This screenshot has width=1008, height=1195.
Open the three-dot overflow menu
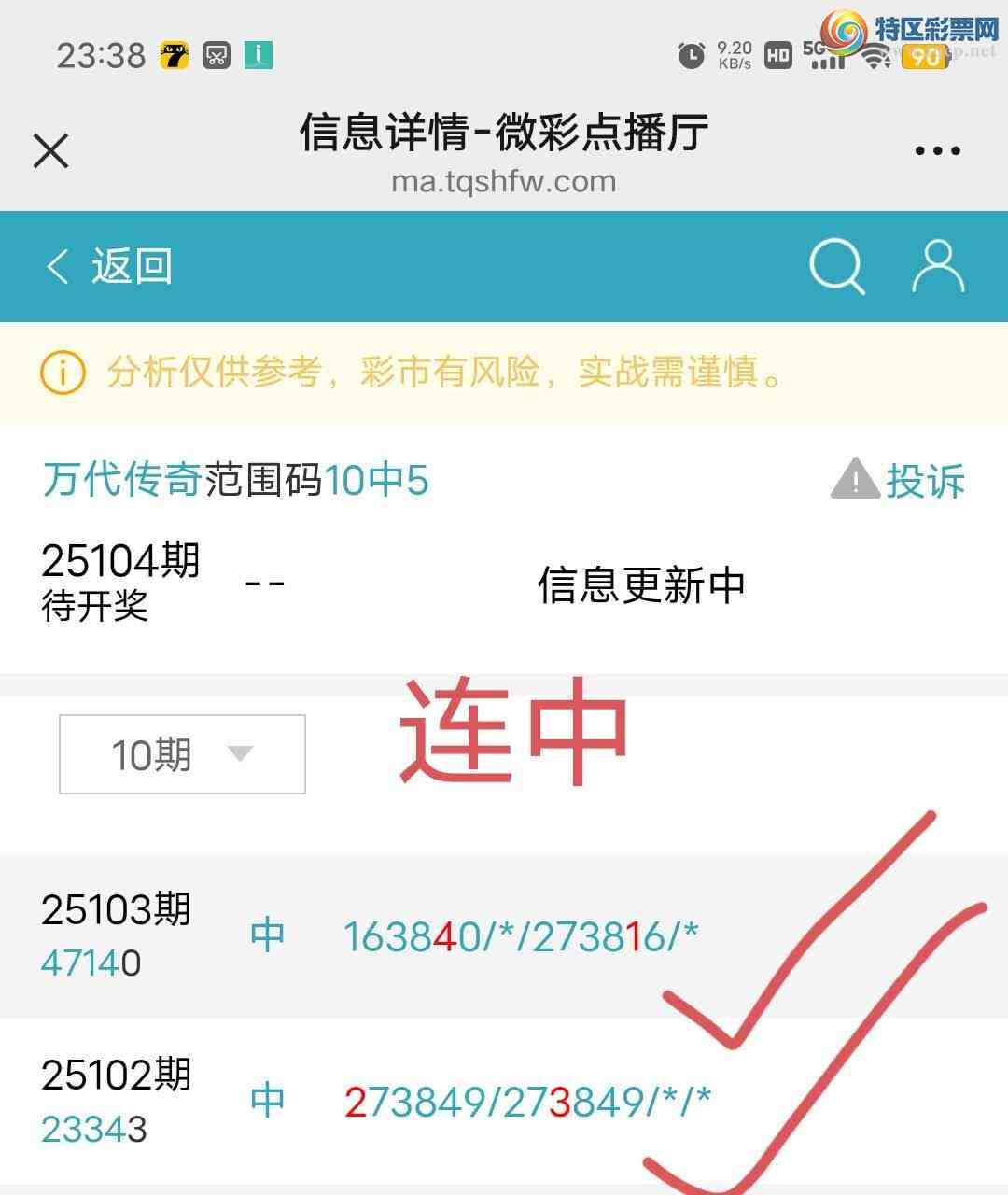[937, 151]
